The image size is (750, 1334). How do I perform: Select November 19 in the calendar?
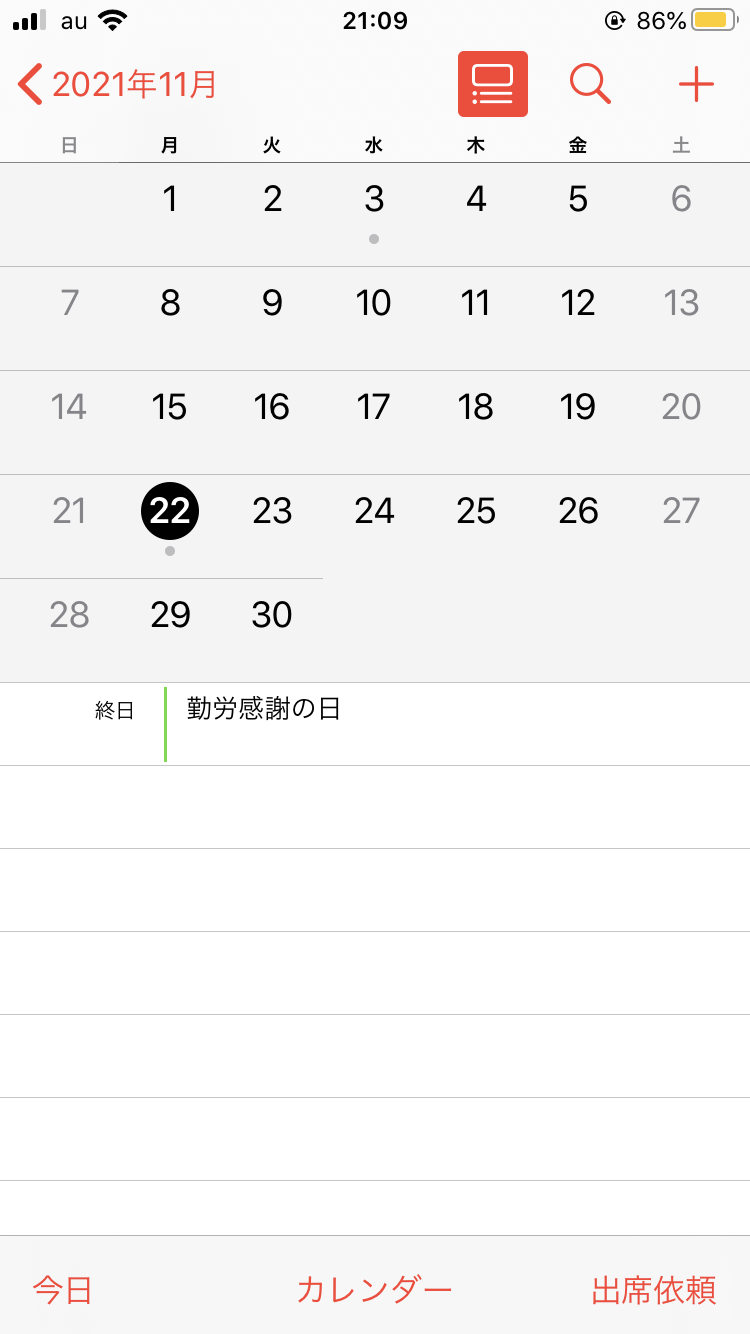point(578,407)
